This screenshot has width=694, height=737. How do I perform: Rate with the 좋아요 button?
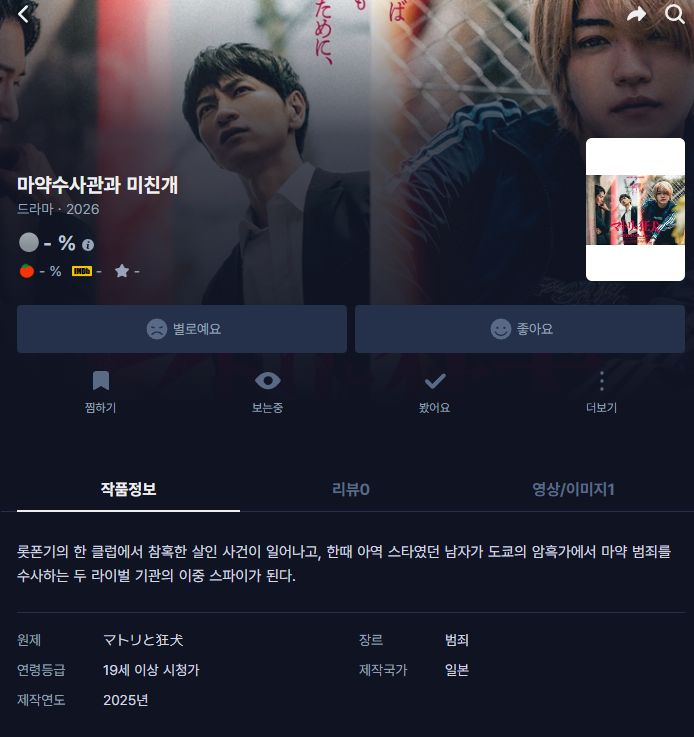(x=520, y=329)
